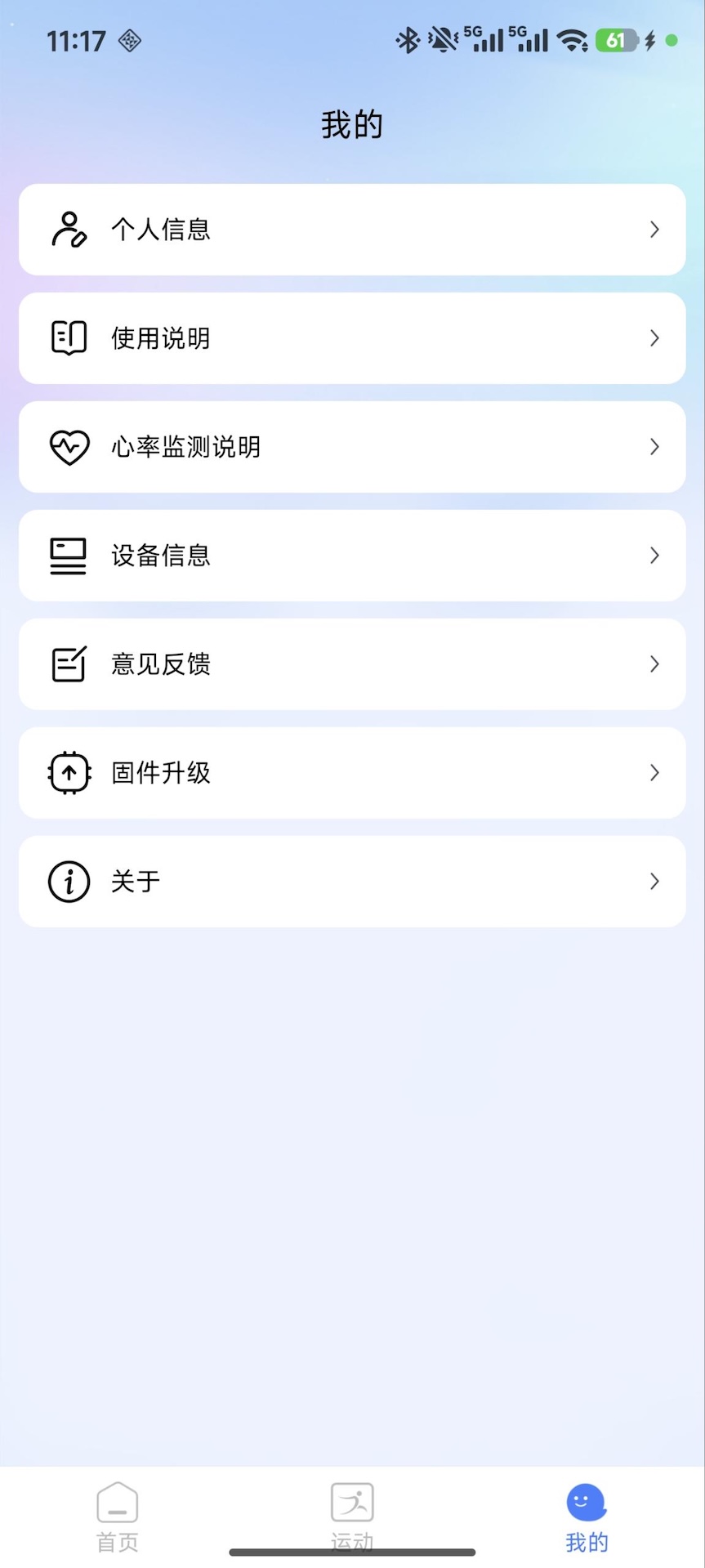This screenshot has width=705, height=1568.
Task: Click the 个人信息 person icon
Action: 69,230
